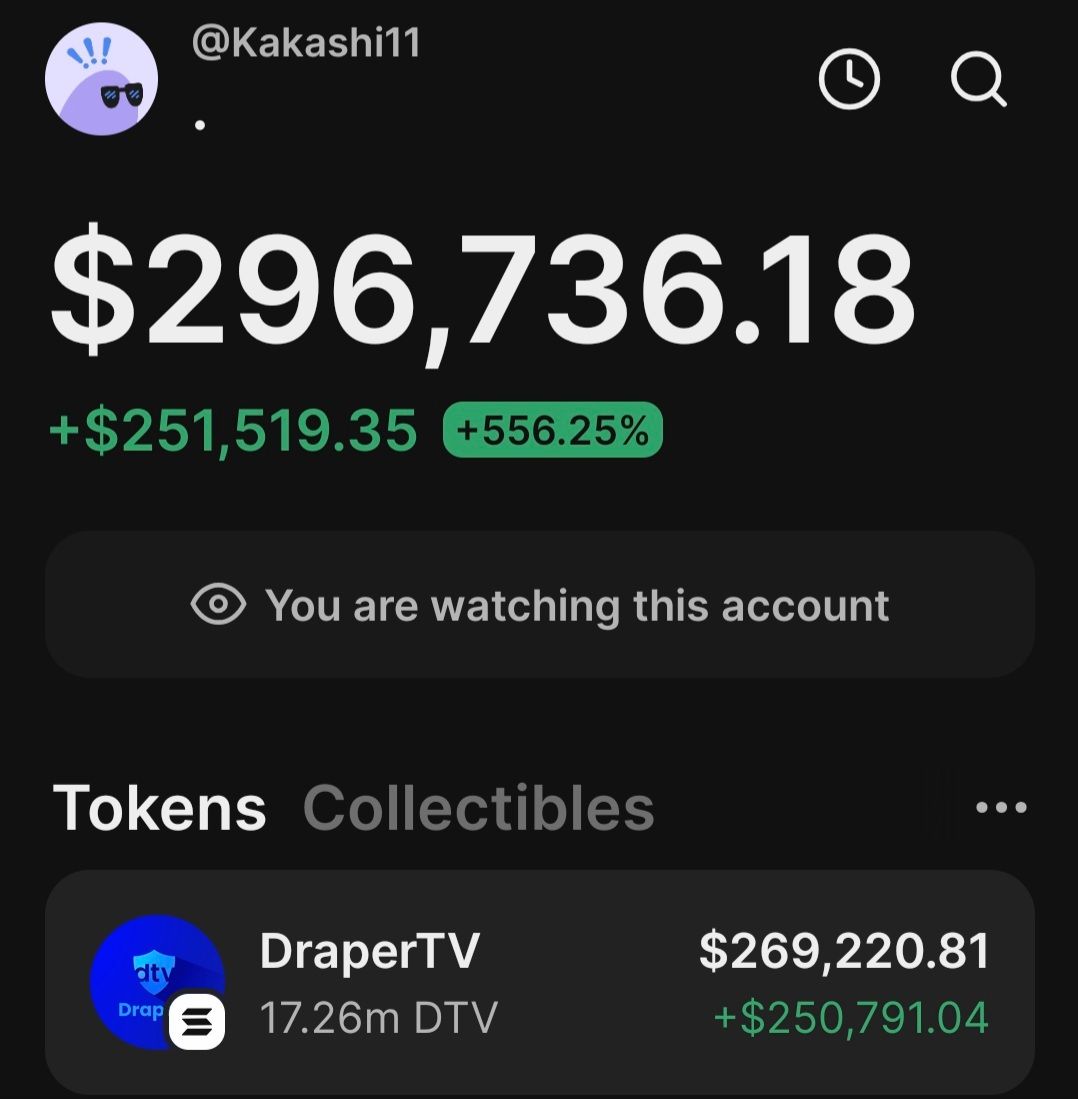
Task: Open the activity history clock icon
Action: click(849, 80)
